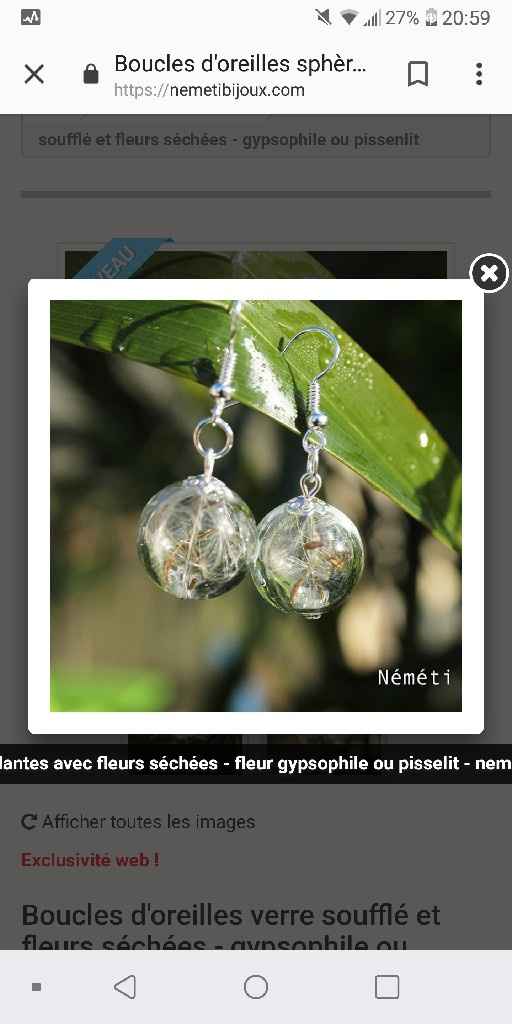Screen dimensions: 512x1024
Task: View site security lock info
Action: point(91,74)
